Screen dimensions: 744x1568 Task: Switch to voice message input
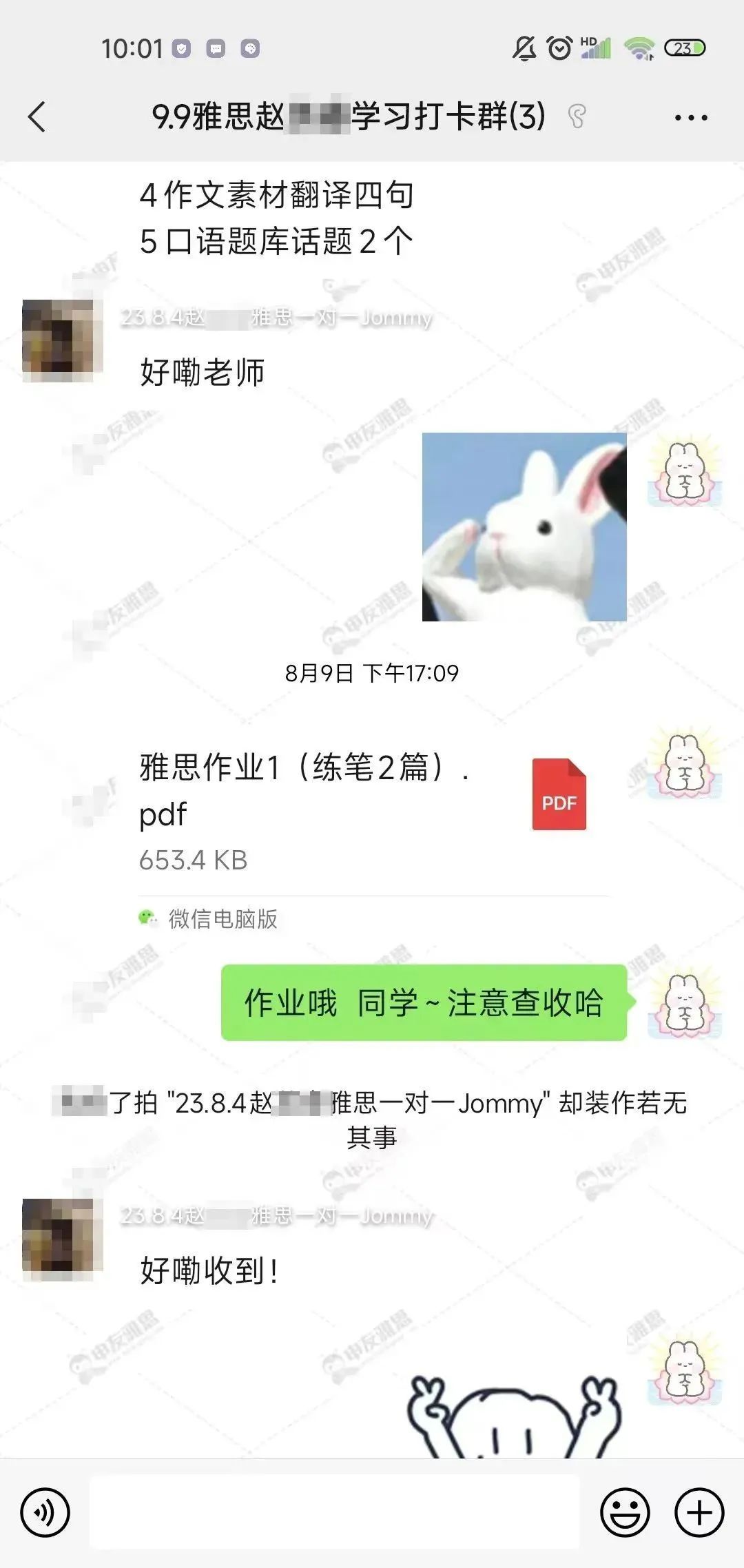click(x=45, y=1513)
